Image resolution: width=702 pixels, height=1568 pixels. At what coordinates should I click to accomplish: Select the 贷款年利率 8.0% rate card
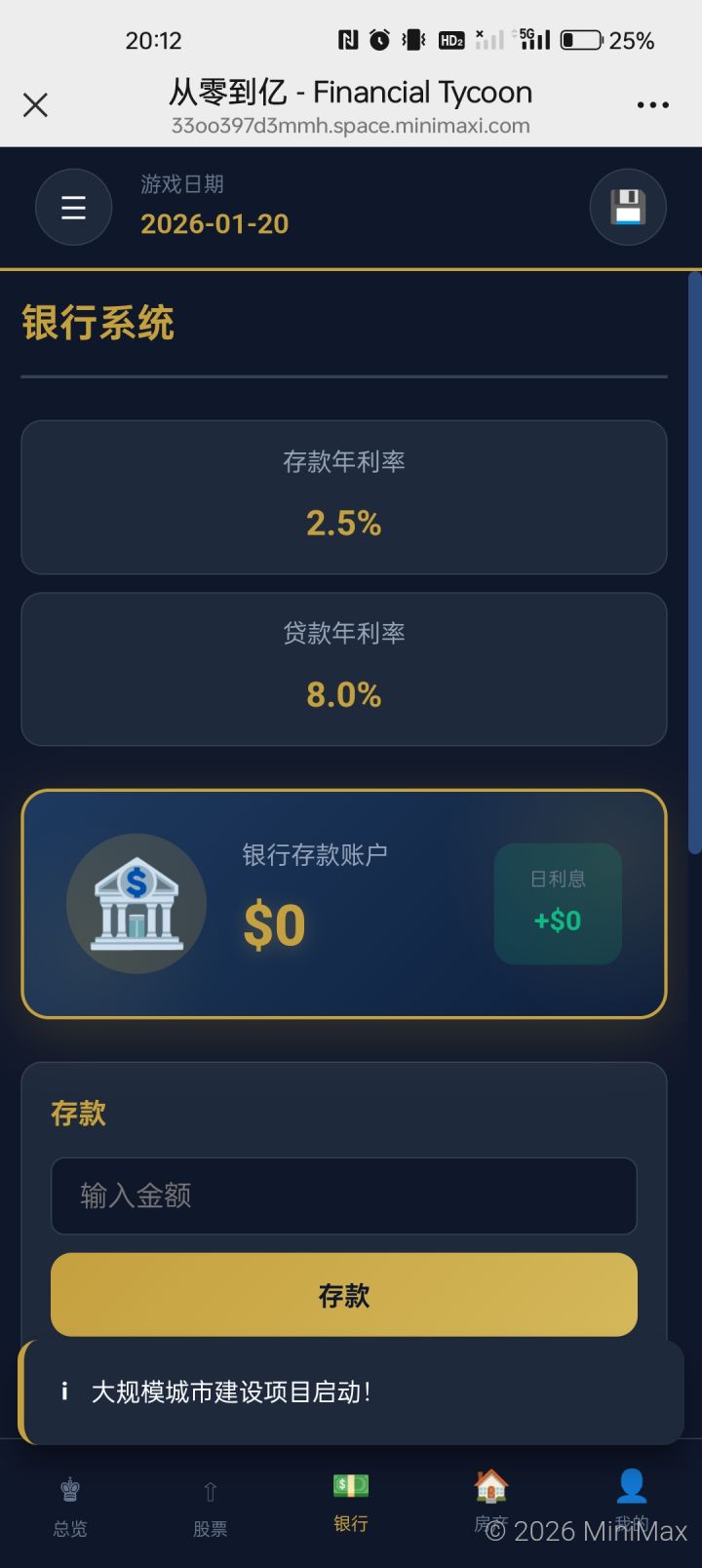tap(343, 668)
